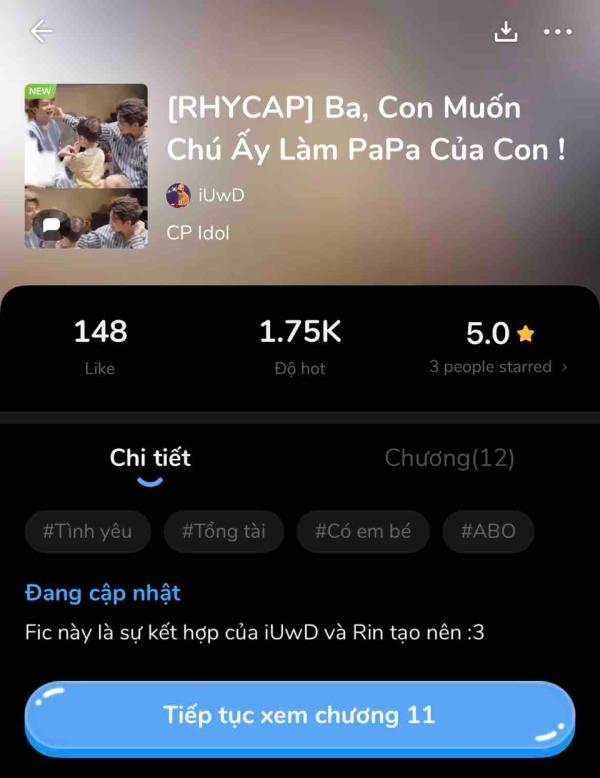Screen dimensions: 600x778
Task: Download this story for offline reading
Action: point(507,32)
